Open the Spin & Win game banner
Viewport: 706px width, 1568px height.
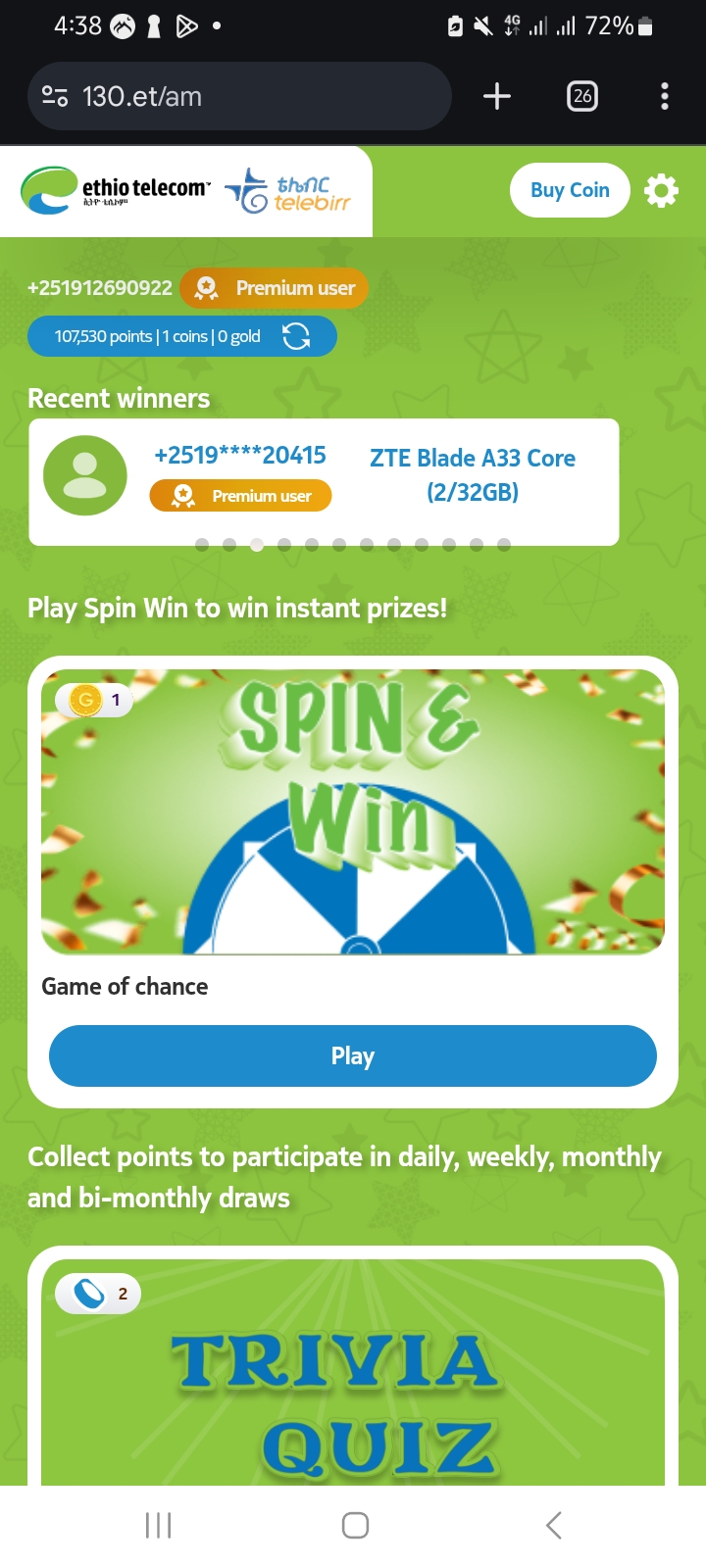[353, 811]
